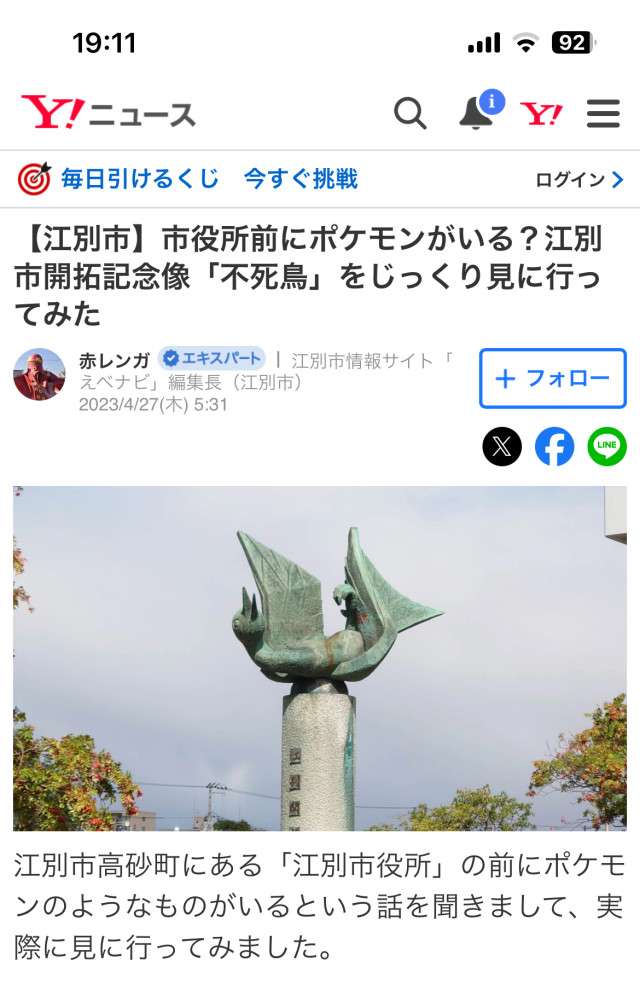Screen dimensions: 640x996
Task: Open the search magnifier icon
Action: [x=410, y=114]
